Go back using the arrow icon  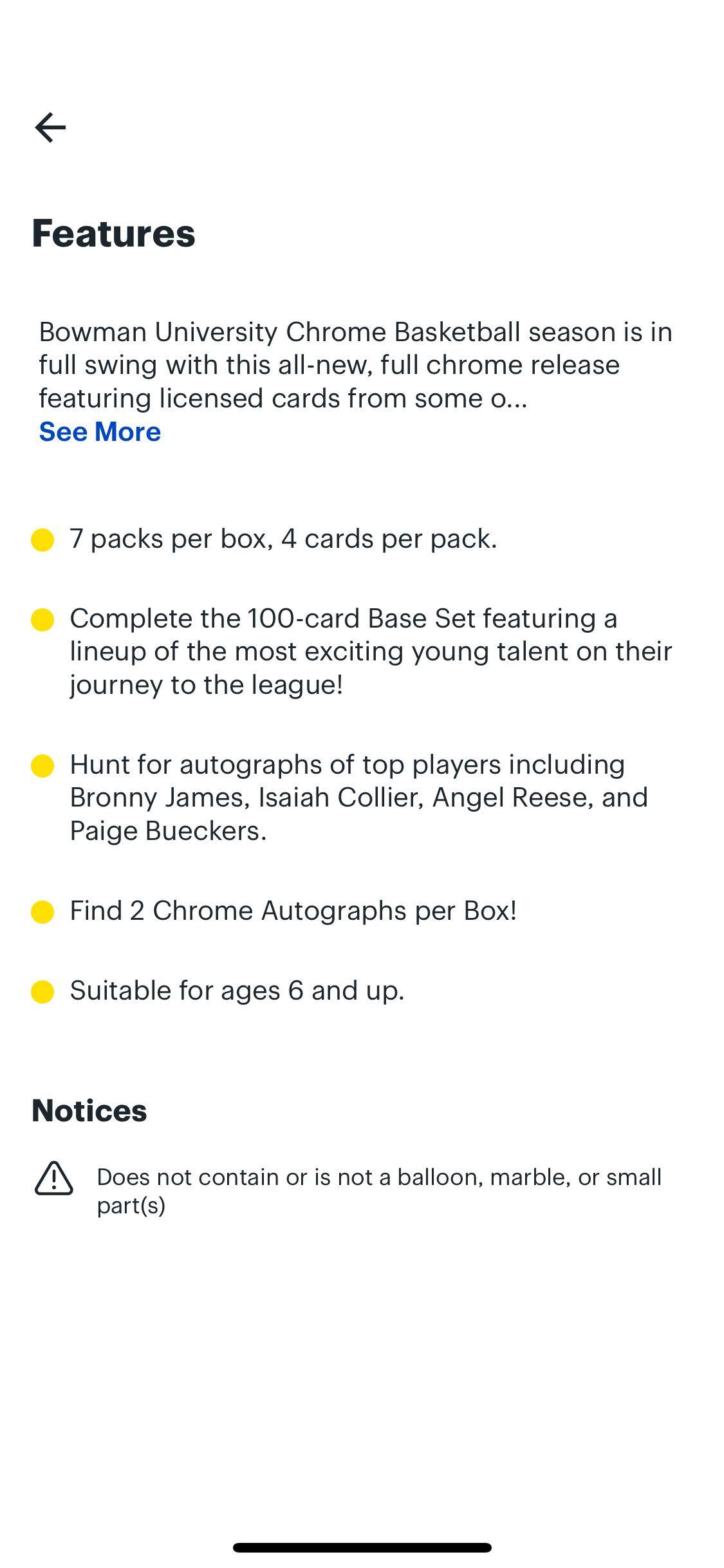(50, 127)
